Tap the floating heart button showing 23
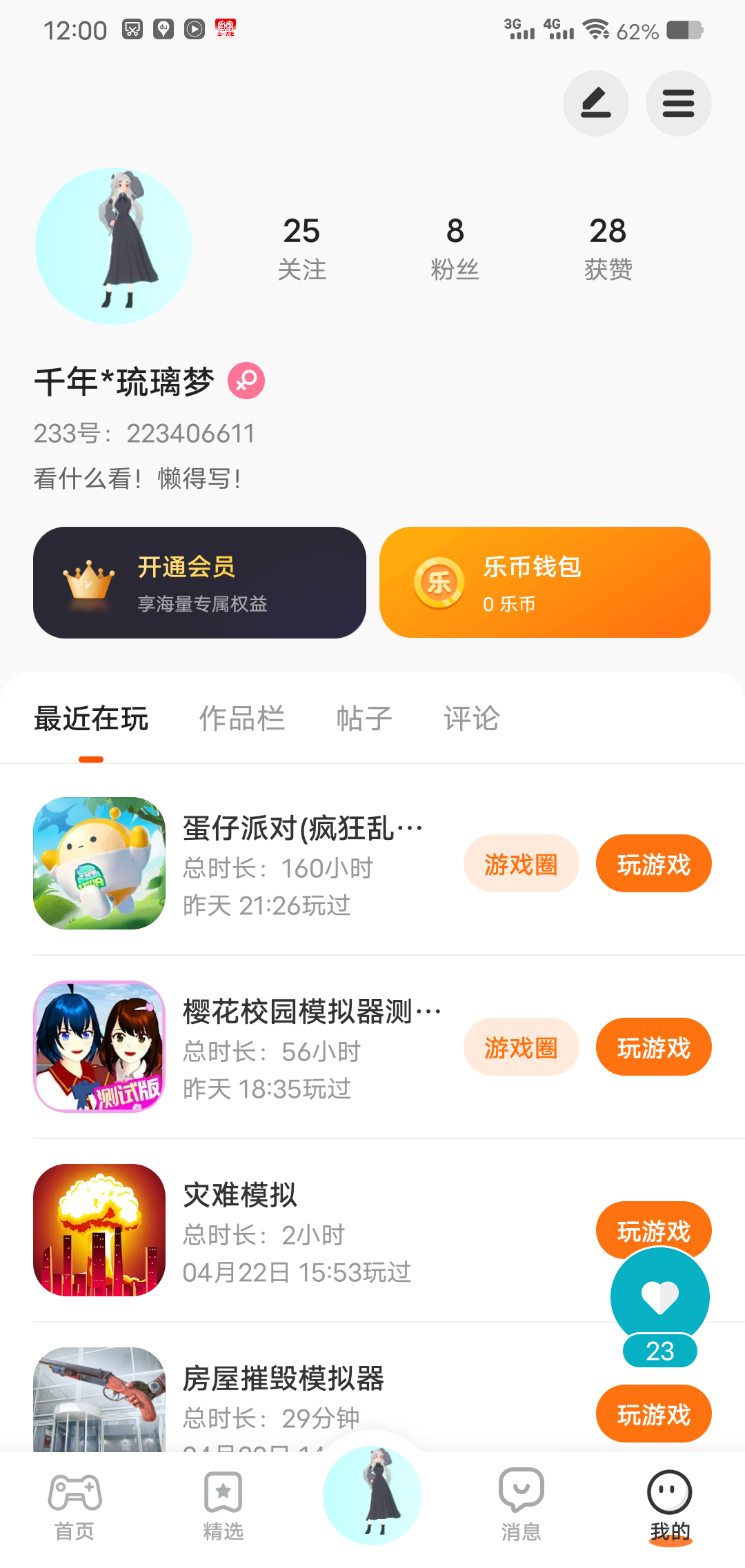This screenshot has width=745, height=1568. pos(660,1297)
